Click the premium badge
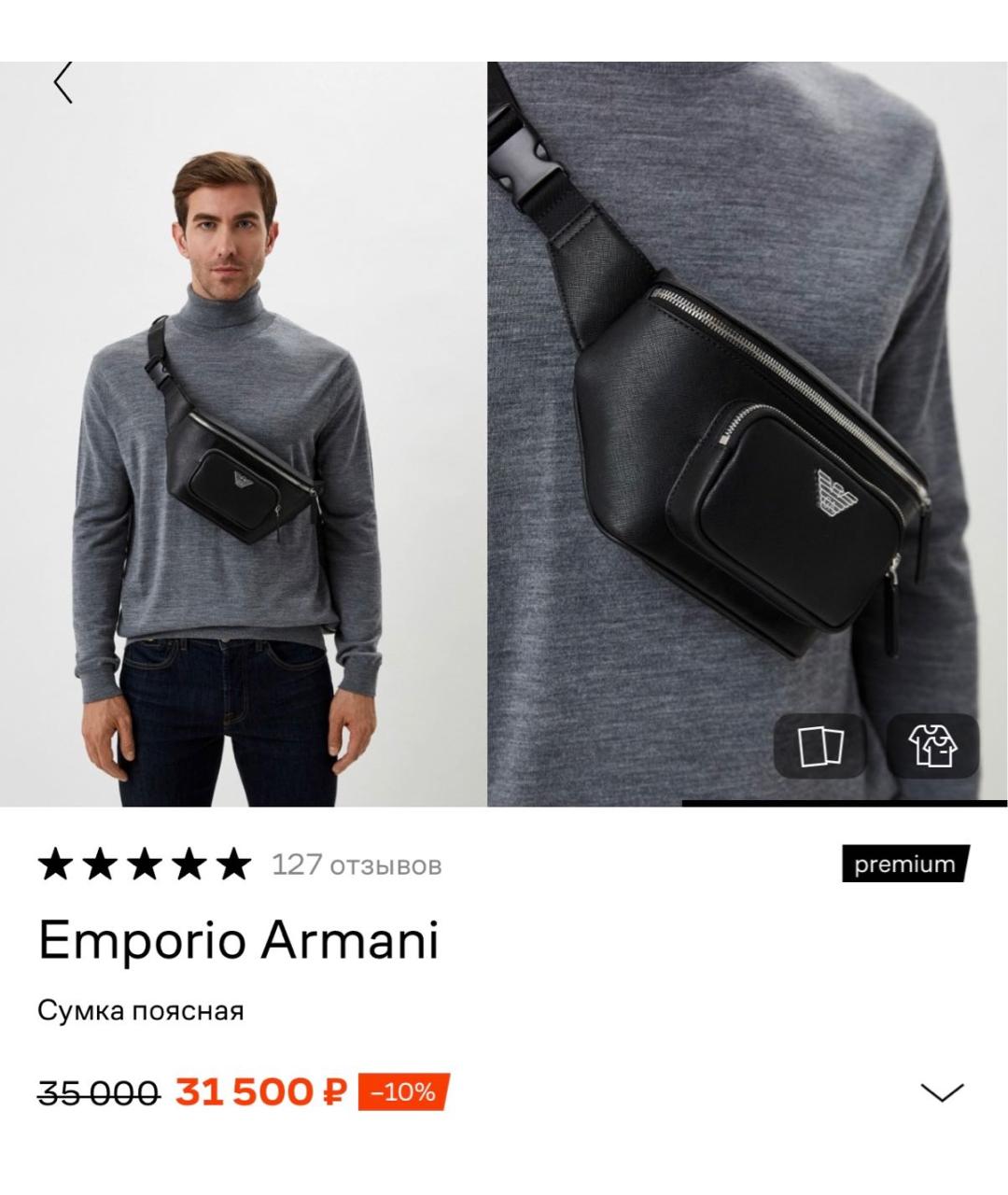This screenshot has width=1008, height=1195. (x=904, y=865)
